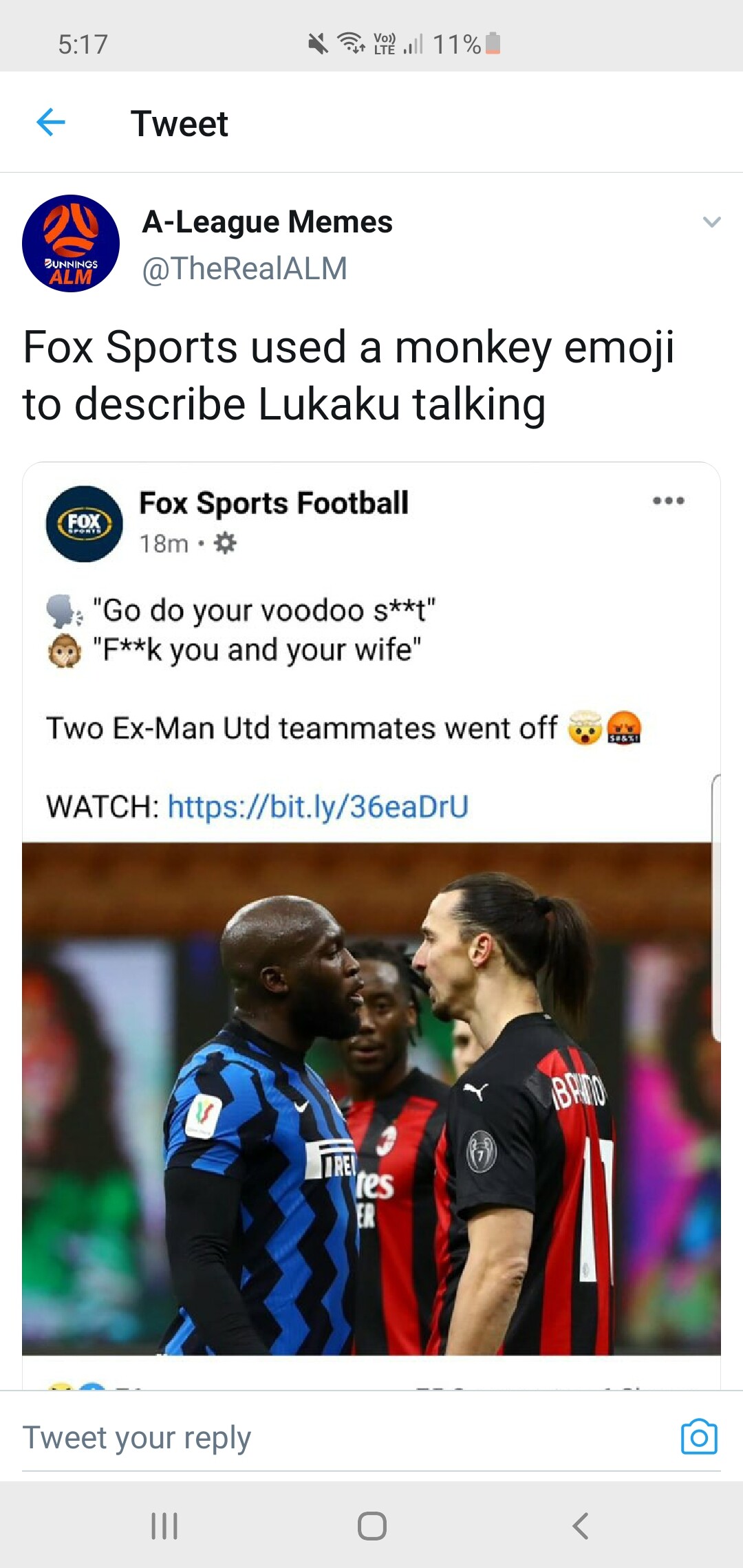Go back using the blue arrow
The height and width of the screenshot is (1568, 743).
tap(51, 122)
